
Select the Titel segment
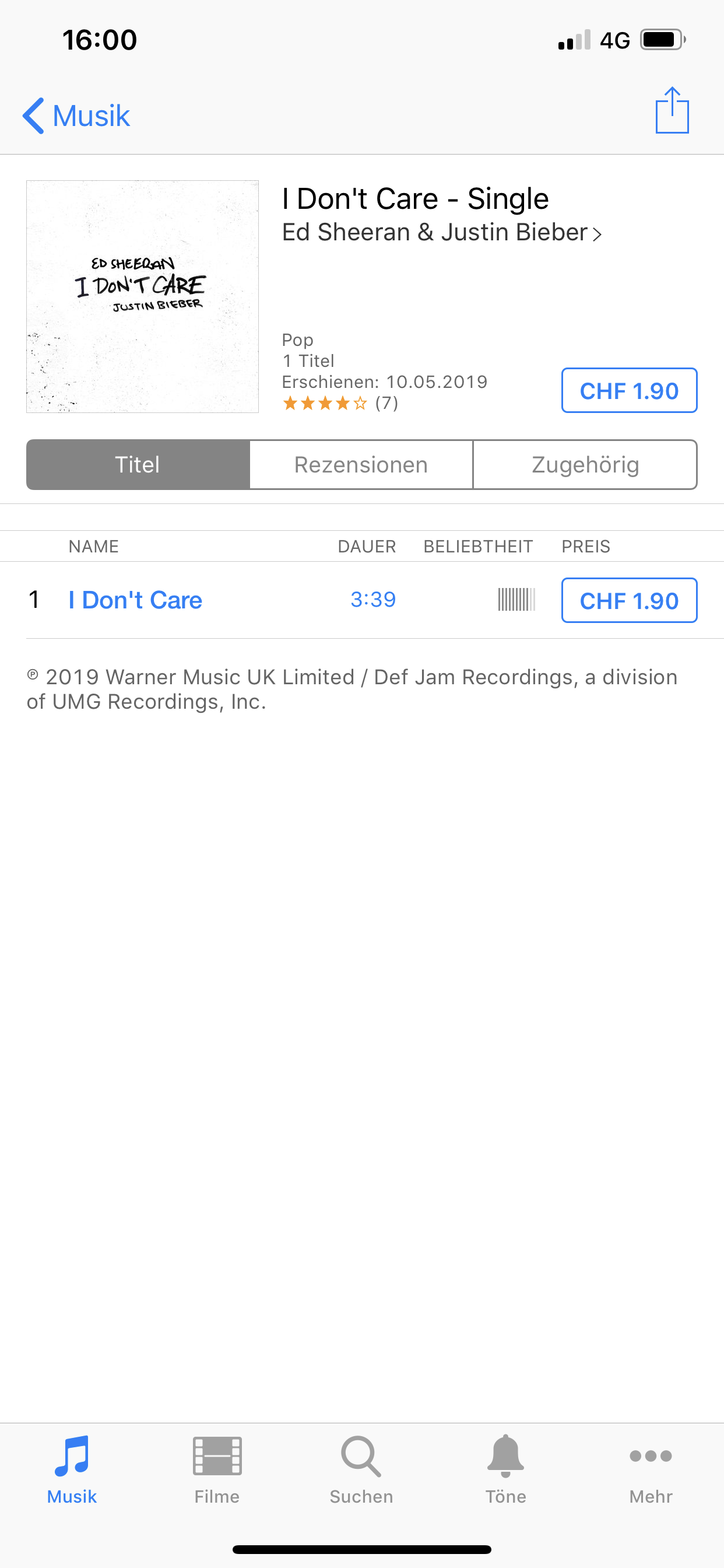pyautogui.click(x=138, y=465)
